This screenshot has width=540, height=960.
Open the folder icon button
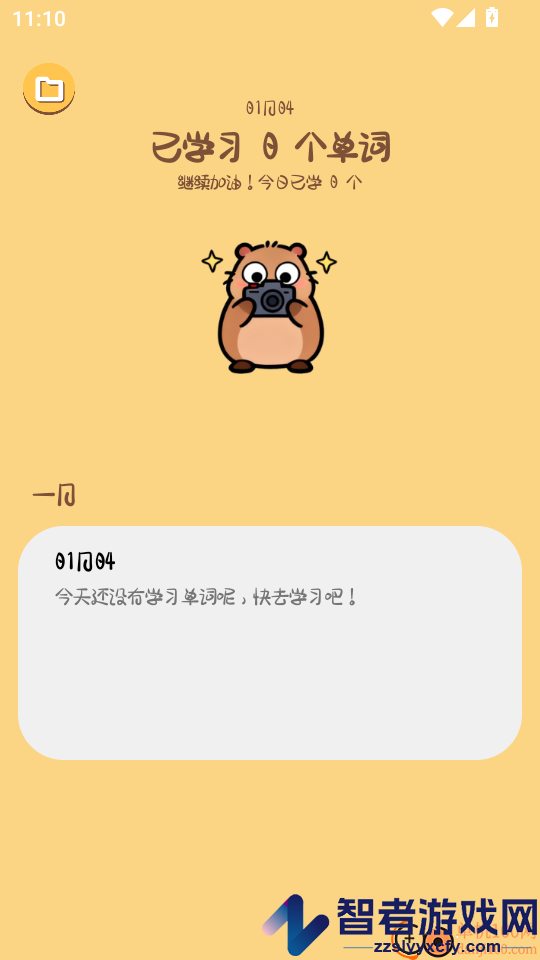(x=49, y=89)
